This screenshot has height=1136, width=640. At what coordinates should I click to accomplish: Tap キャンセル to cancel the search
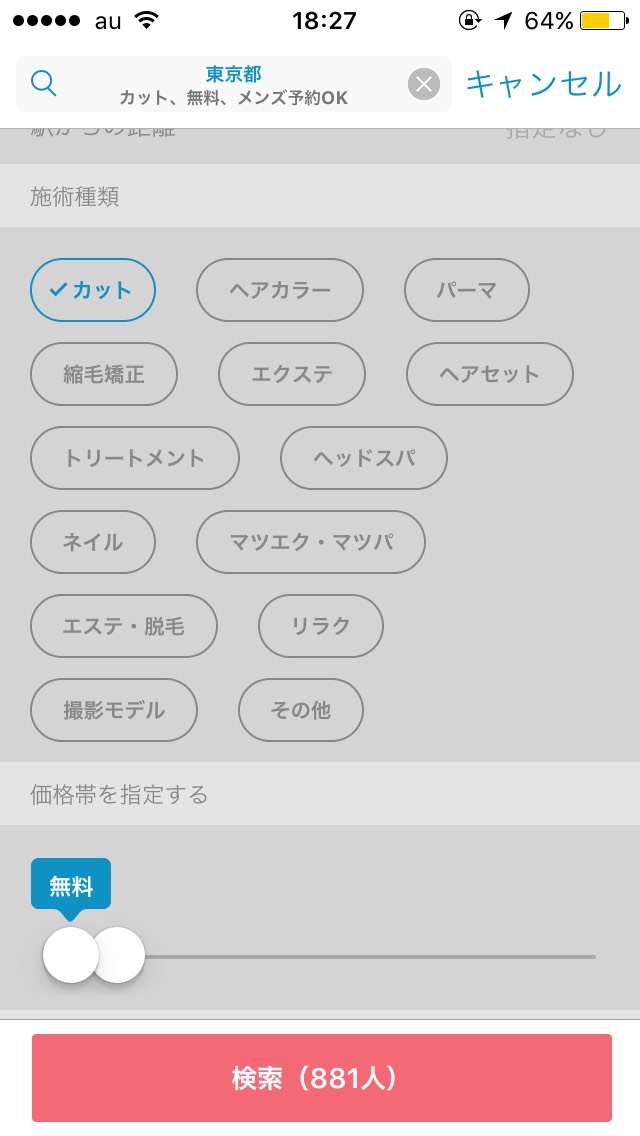(x=544, y=84)
